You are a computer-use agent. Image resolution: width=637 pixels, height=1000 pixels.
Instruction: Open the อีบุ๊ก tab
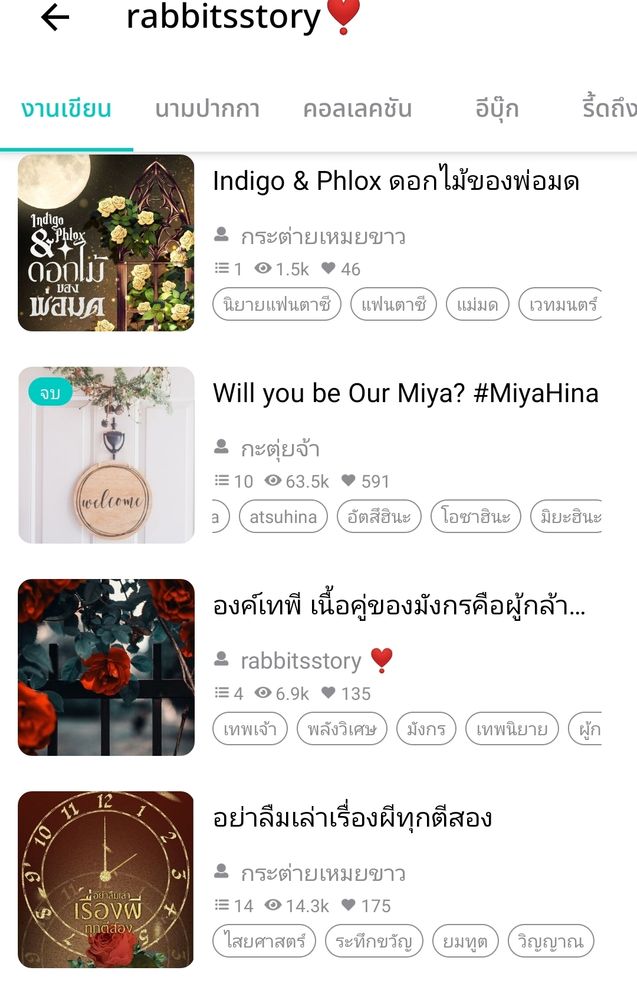click(497, 109)
